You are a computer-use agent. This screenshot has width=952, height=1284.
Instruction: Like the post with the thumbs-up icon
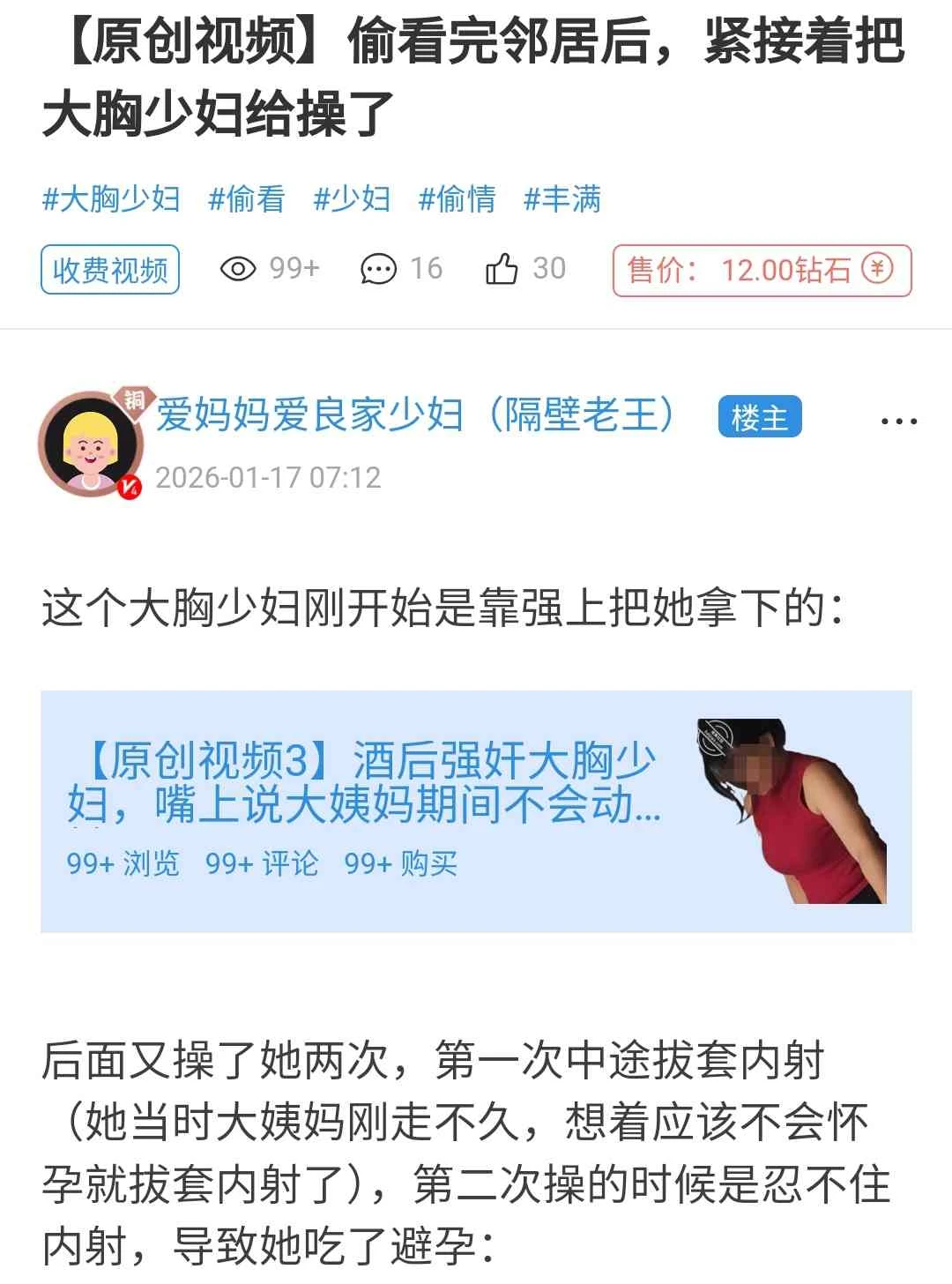502,269
